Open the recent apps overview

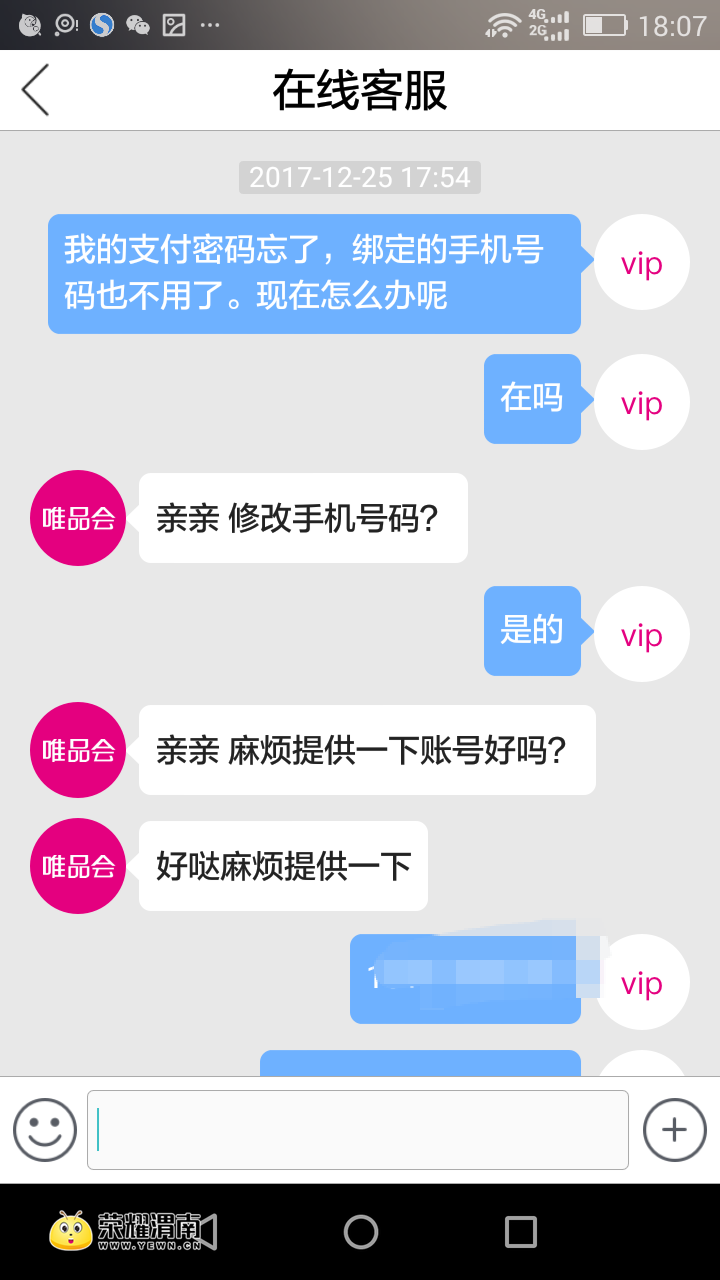click(x=520, y=1232)
